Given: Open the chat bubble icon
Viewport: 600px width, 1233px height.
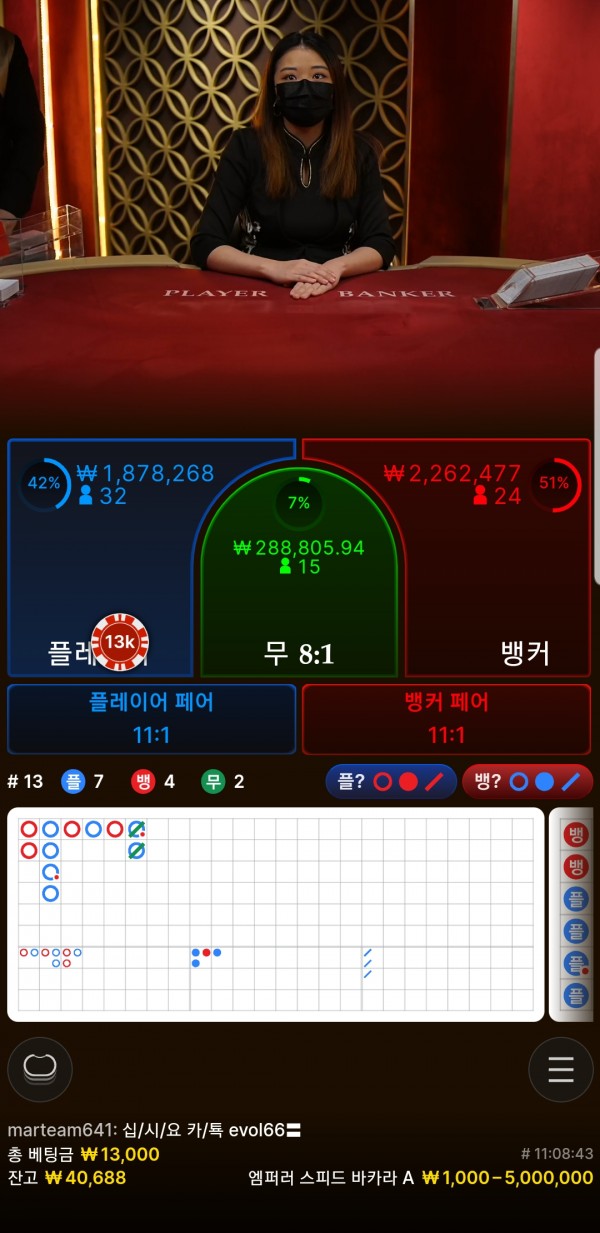Looking at the screenshot, I should [x=40, y=1069].
